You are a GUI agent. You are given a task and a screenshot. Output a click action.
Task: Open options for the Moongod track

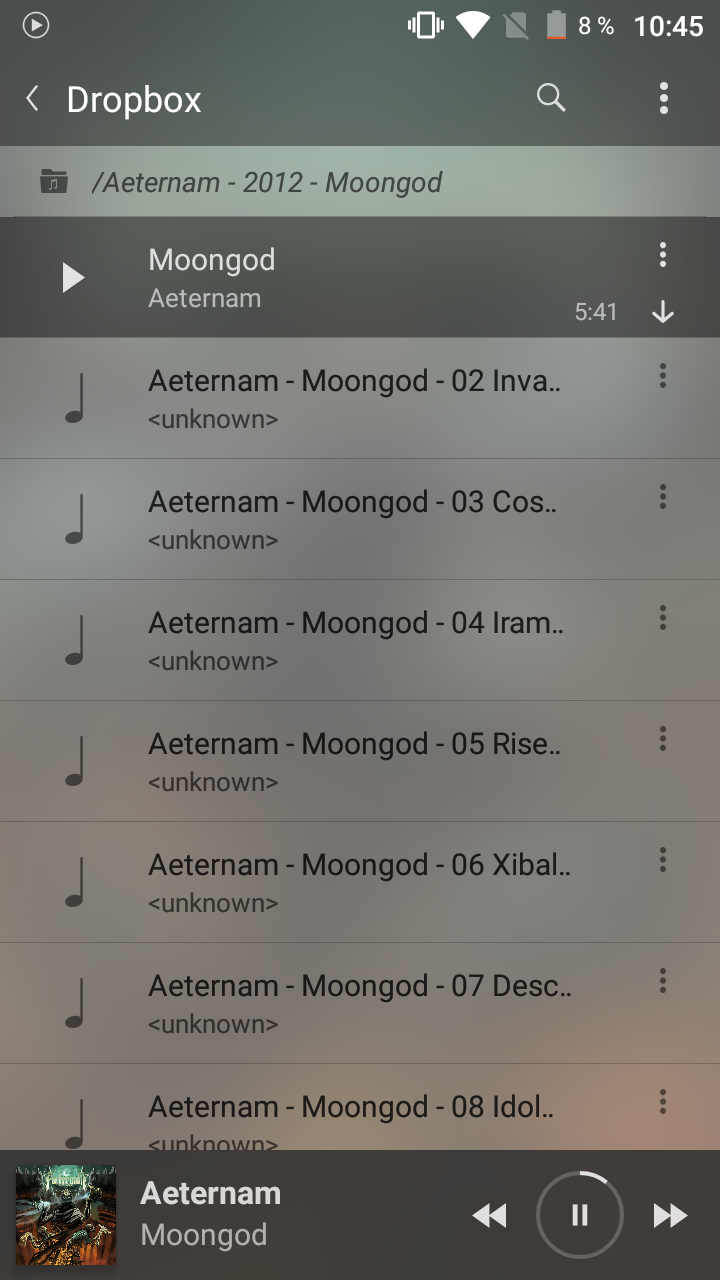tap(662, 255)
